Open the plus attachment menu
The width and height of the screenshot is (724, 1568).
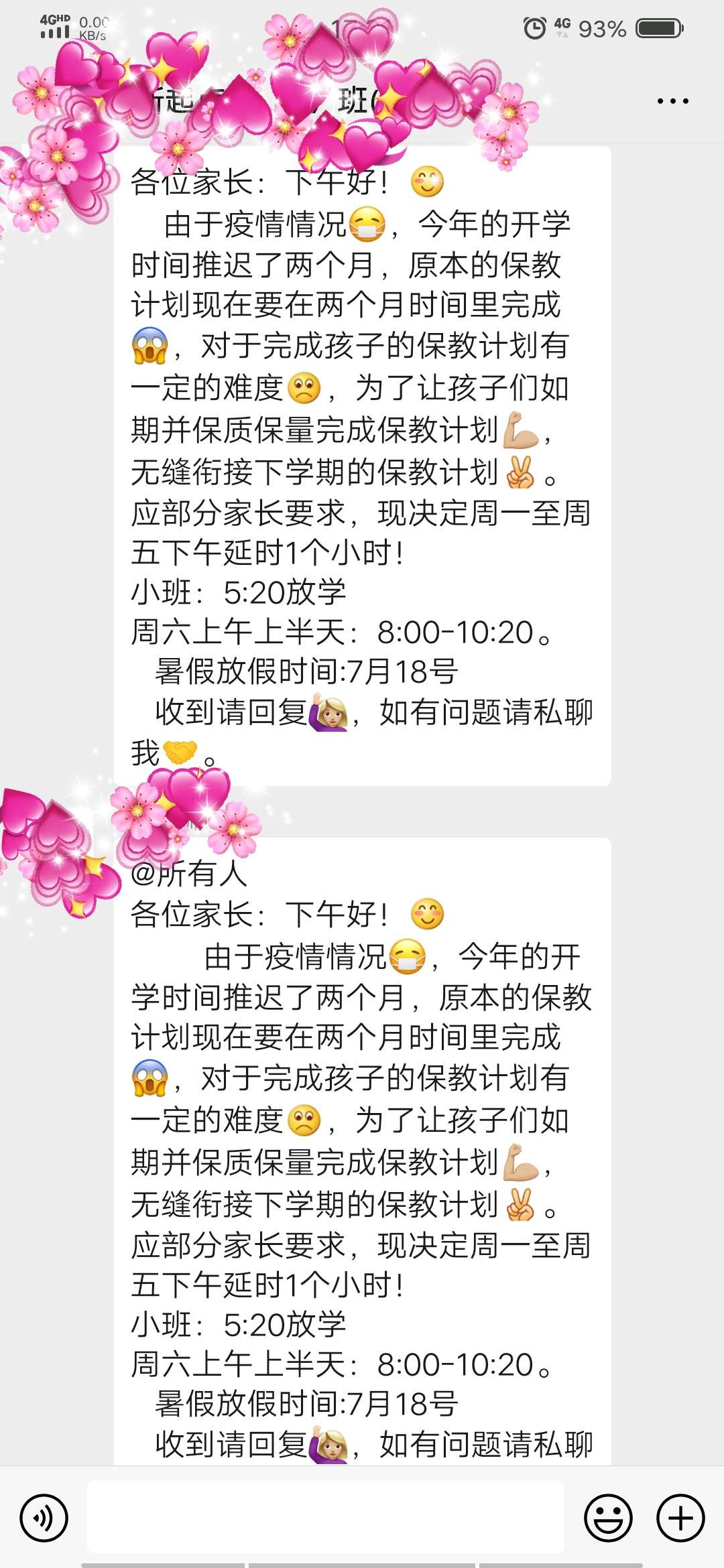[680, 1518]
